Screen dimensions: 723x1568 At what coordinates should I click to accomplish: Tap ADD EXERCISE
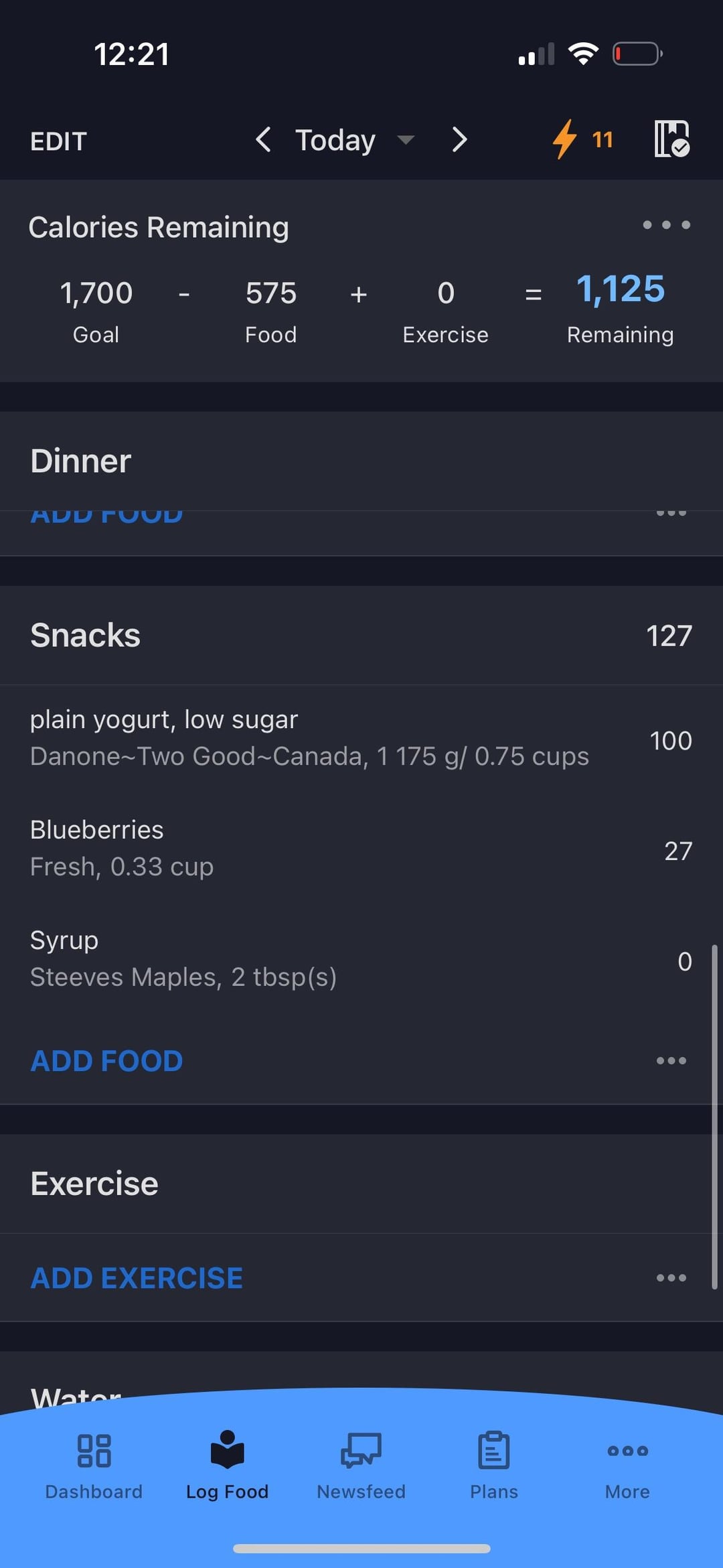click(137, 1277)
